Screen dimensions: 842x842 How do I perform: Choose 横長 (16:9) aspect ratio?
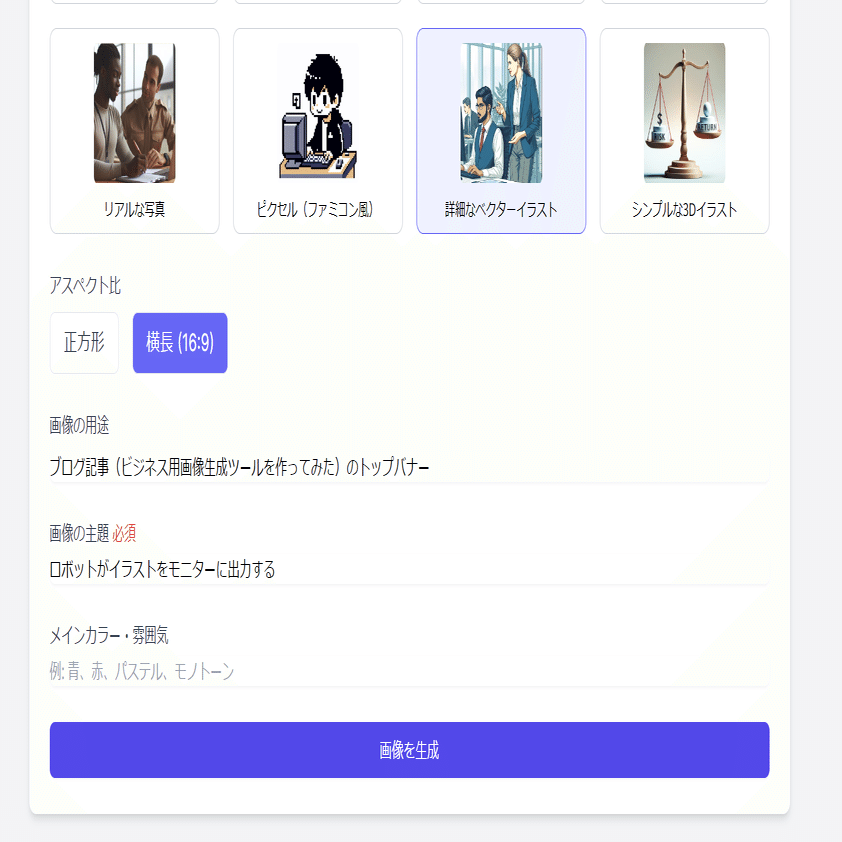coord(180,343)
